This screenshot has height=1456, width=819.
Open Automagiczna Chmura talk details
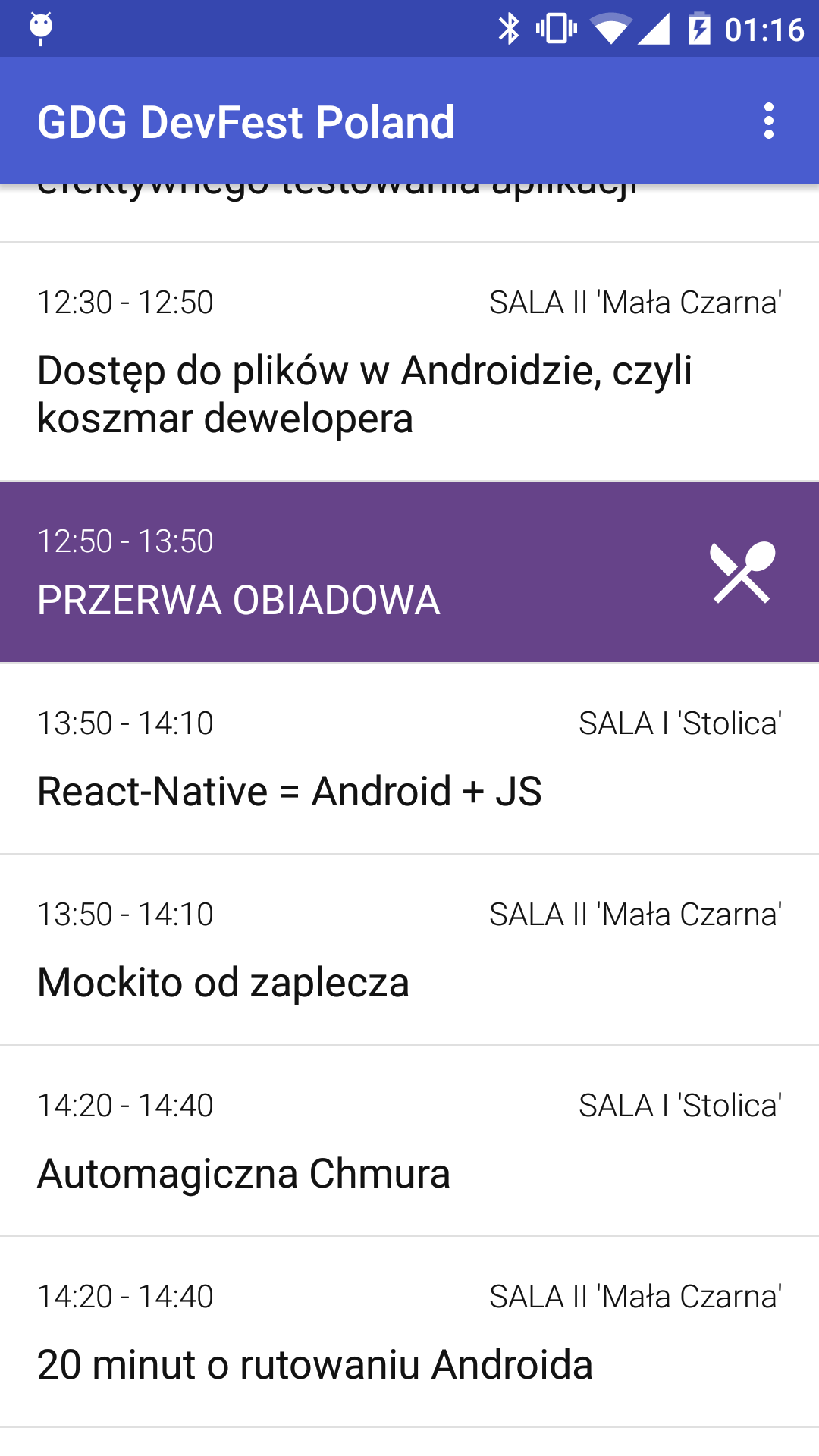tap(409, 1142)
